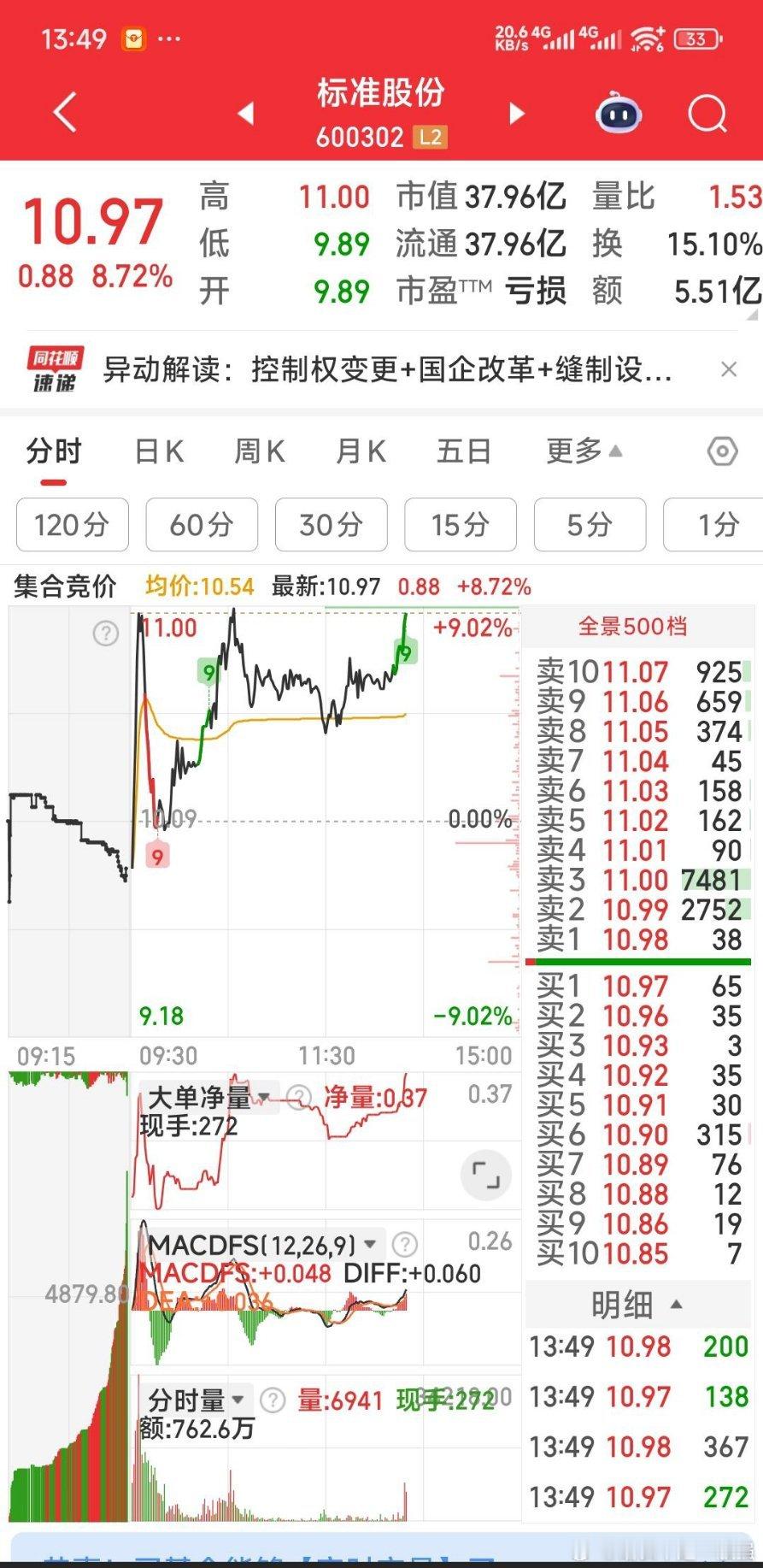Switch to previous stock with left triangle arrow

pyautogui.click(x=246, y=114)
